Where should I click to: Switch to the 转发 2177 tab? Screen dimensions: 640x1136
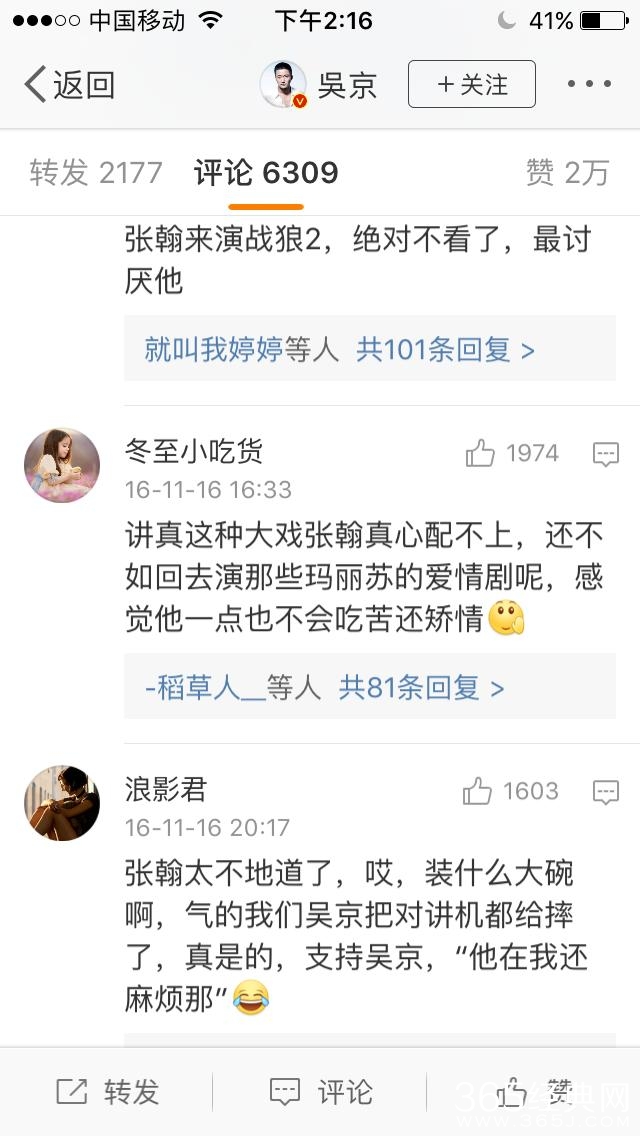tap(96, 173)
